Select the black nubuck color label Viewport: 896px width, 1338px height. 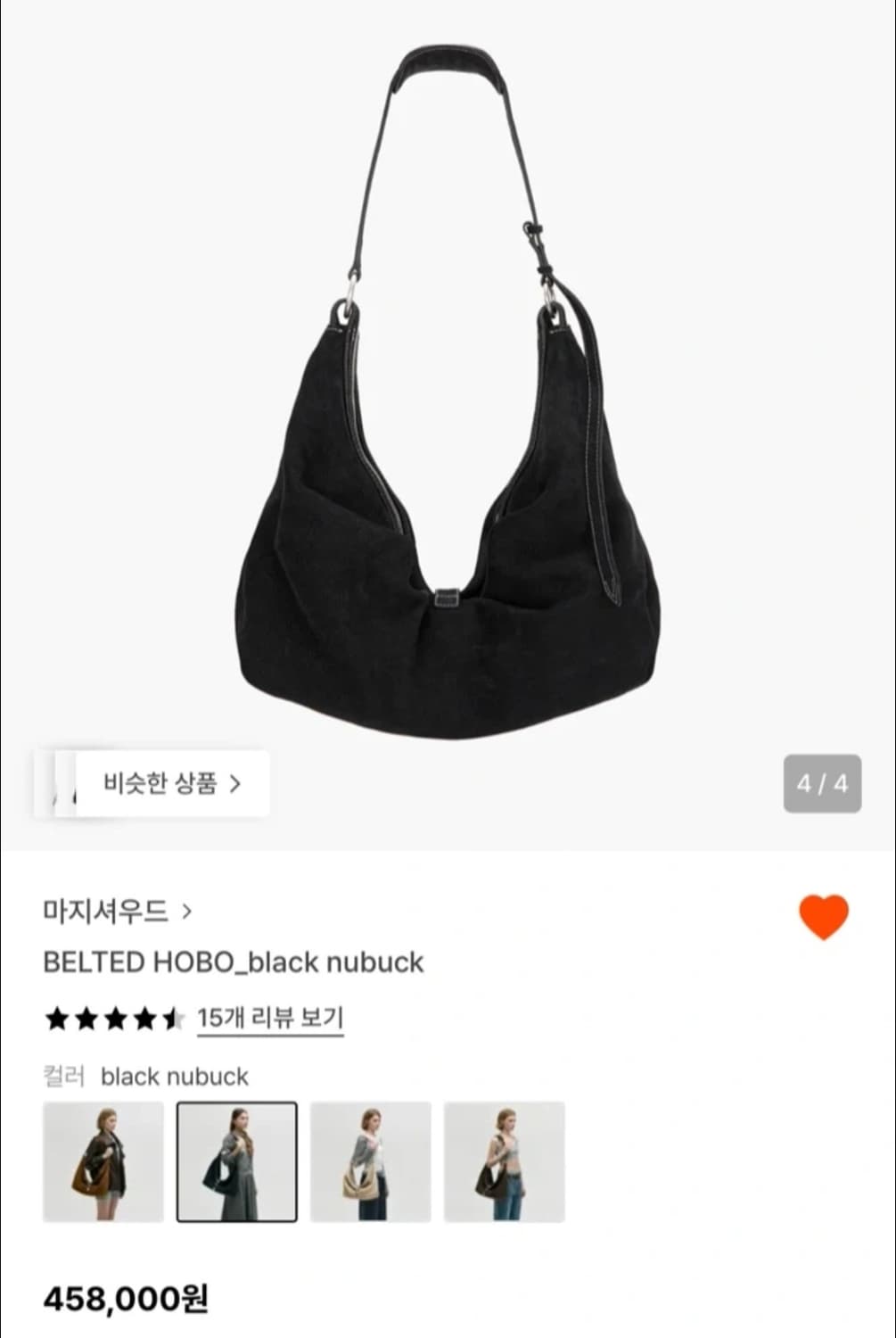click(x=175, y=1077)
